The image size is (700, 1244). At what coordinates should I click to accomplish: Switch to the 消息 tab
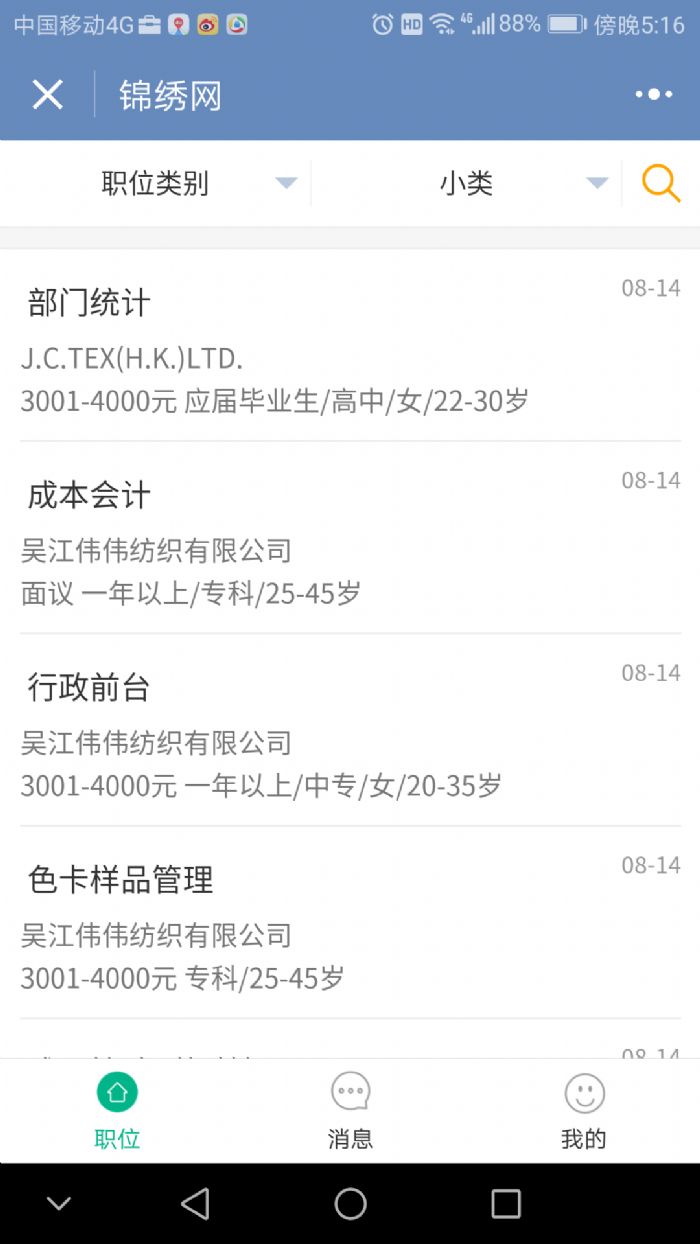pos(350,1112)
